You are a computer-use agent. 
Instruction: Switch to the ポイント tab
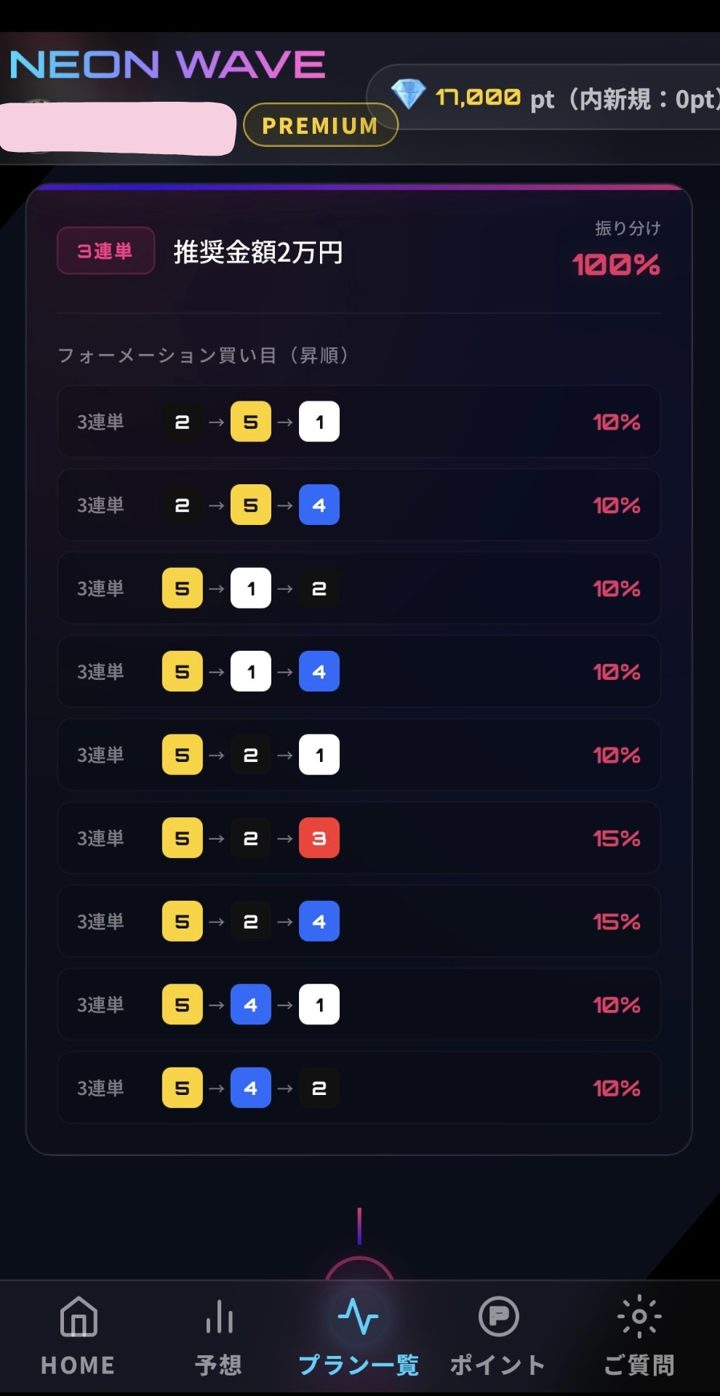[x=498, y=1337]
